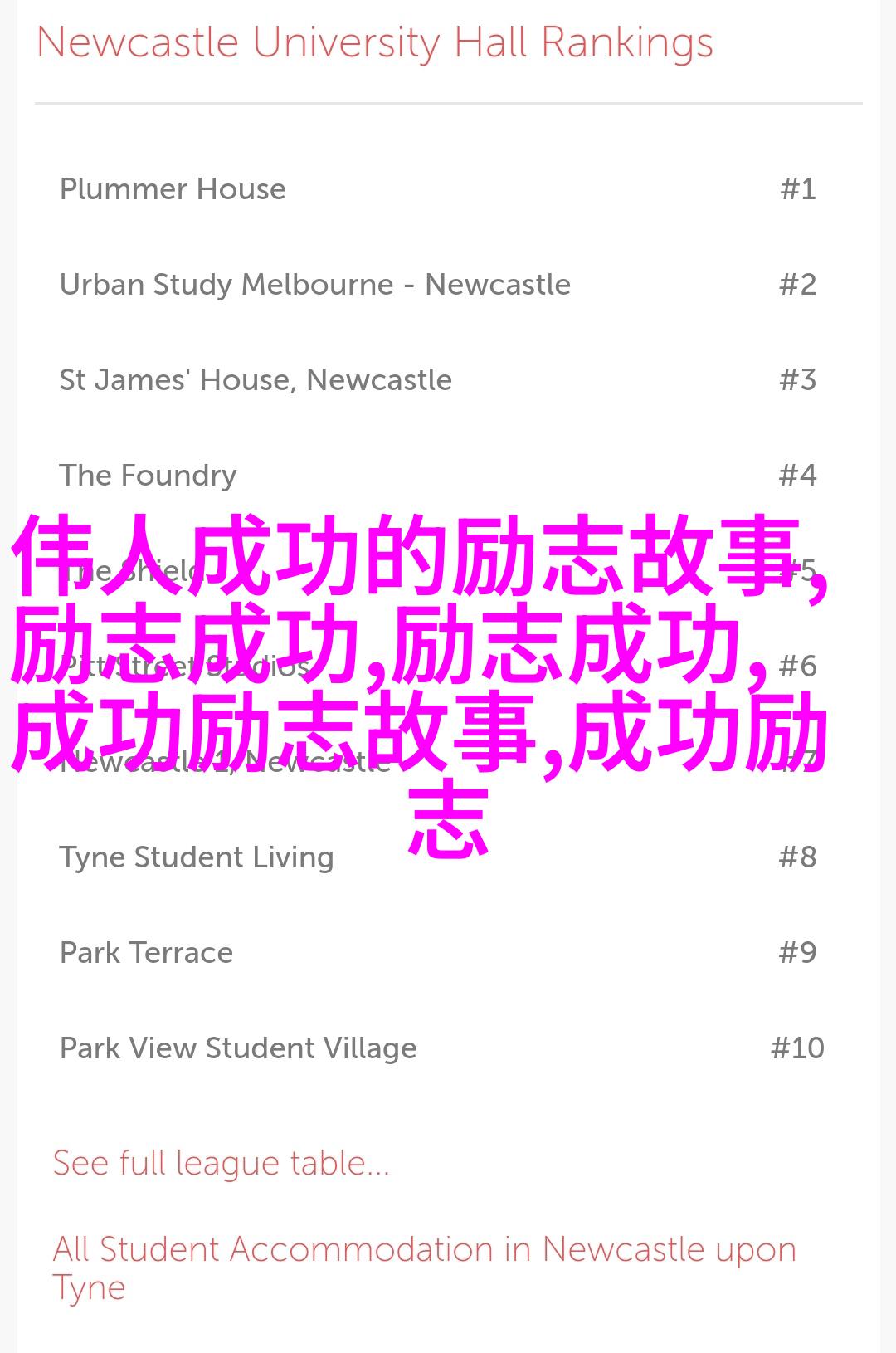Open Plummer House ranked #1
Viewport: 896px width, 1353px height.
pos(173,189)
